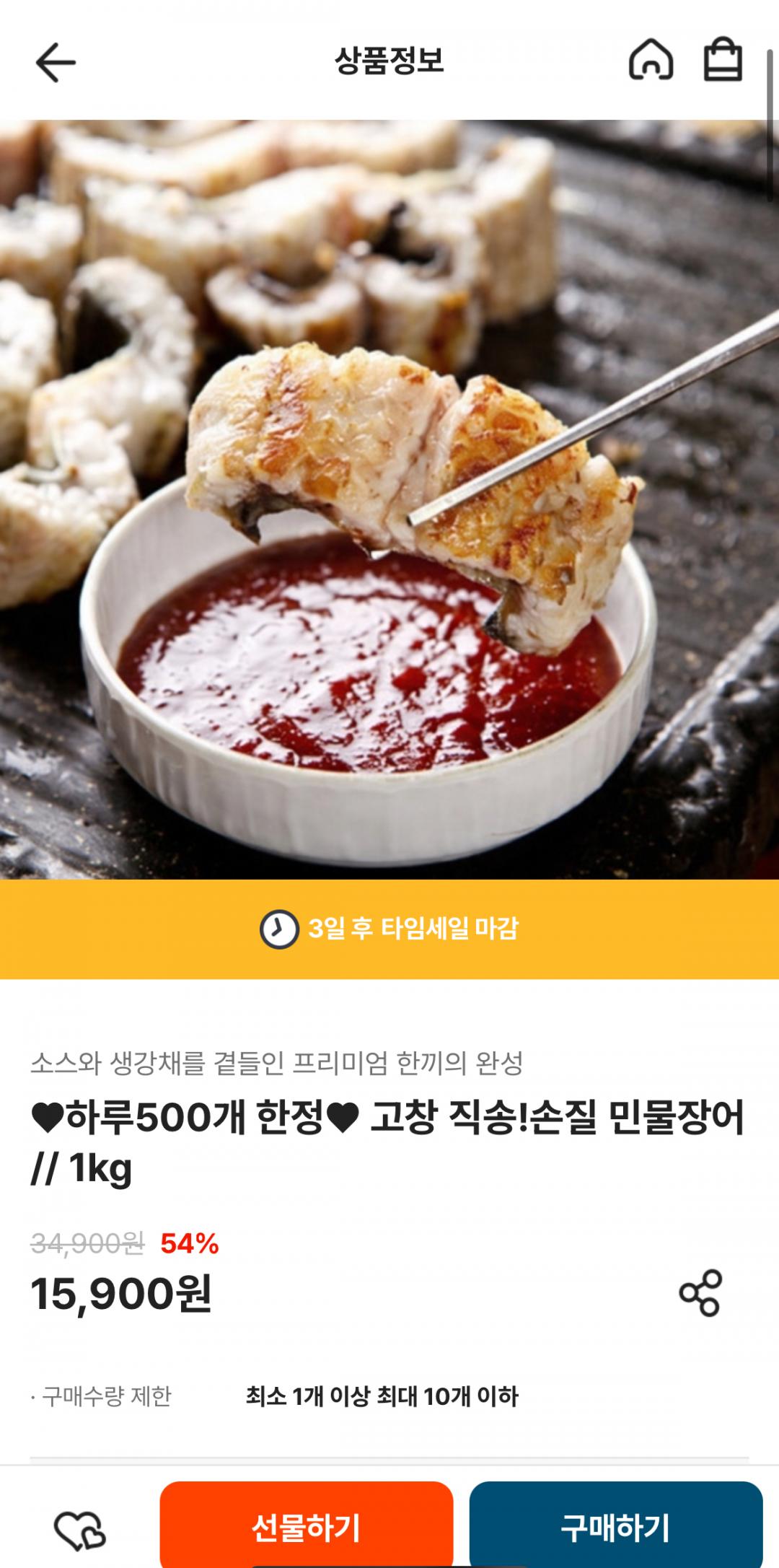Add product to wishlist with heart icon
This screenshot has height=1568, width=779.
click(x=80, y=1530)
